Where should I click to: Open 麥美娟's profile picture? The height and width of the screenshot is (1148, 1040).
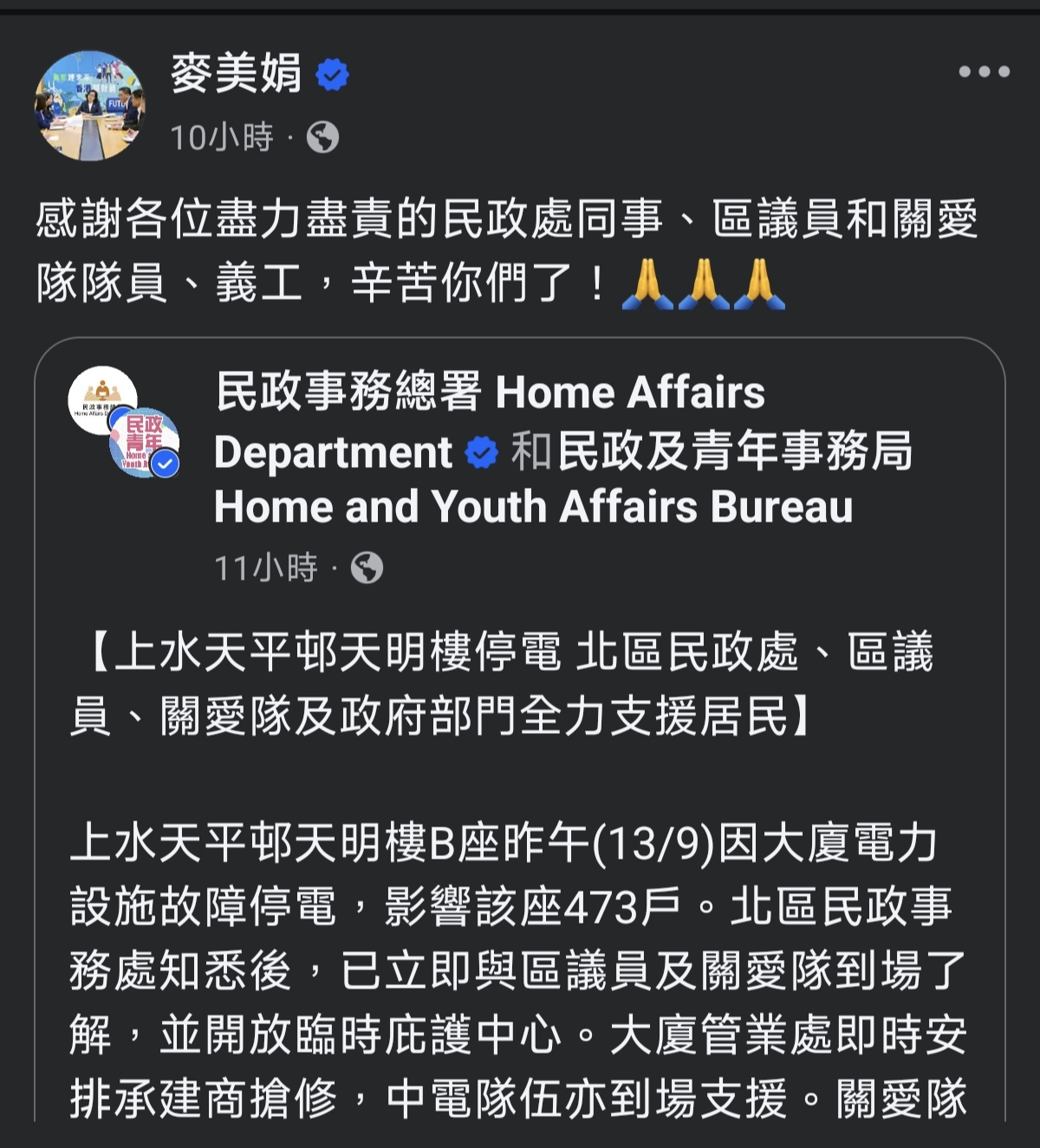(89, 106)
